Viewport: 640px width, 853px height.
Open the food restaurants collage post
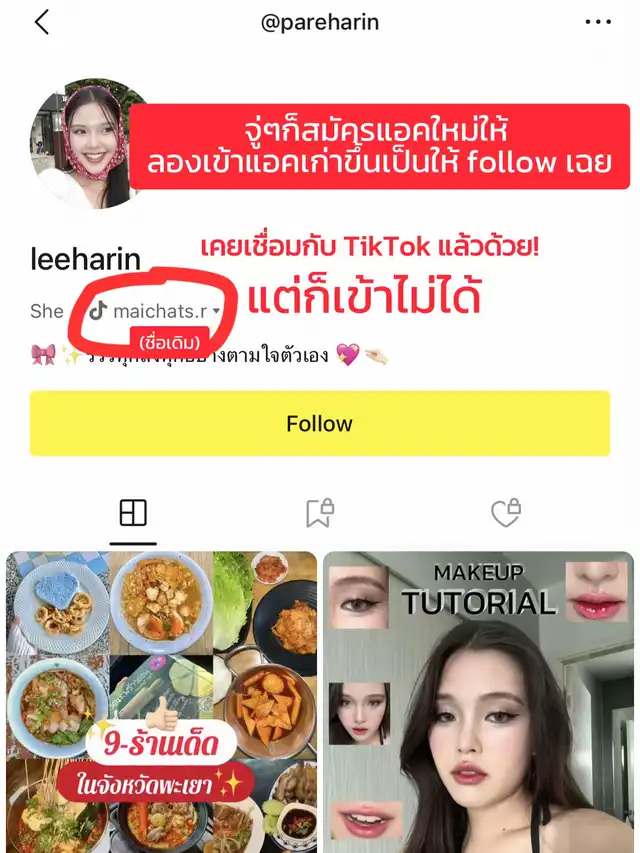tap(161, 702)
